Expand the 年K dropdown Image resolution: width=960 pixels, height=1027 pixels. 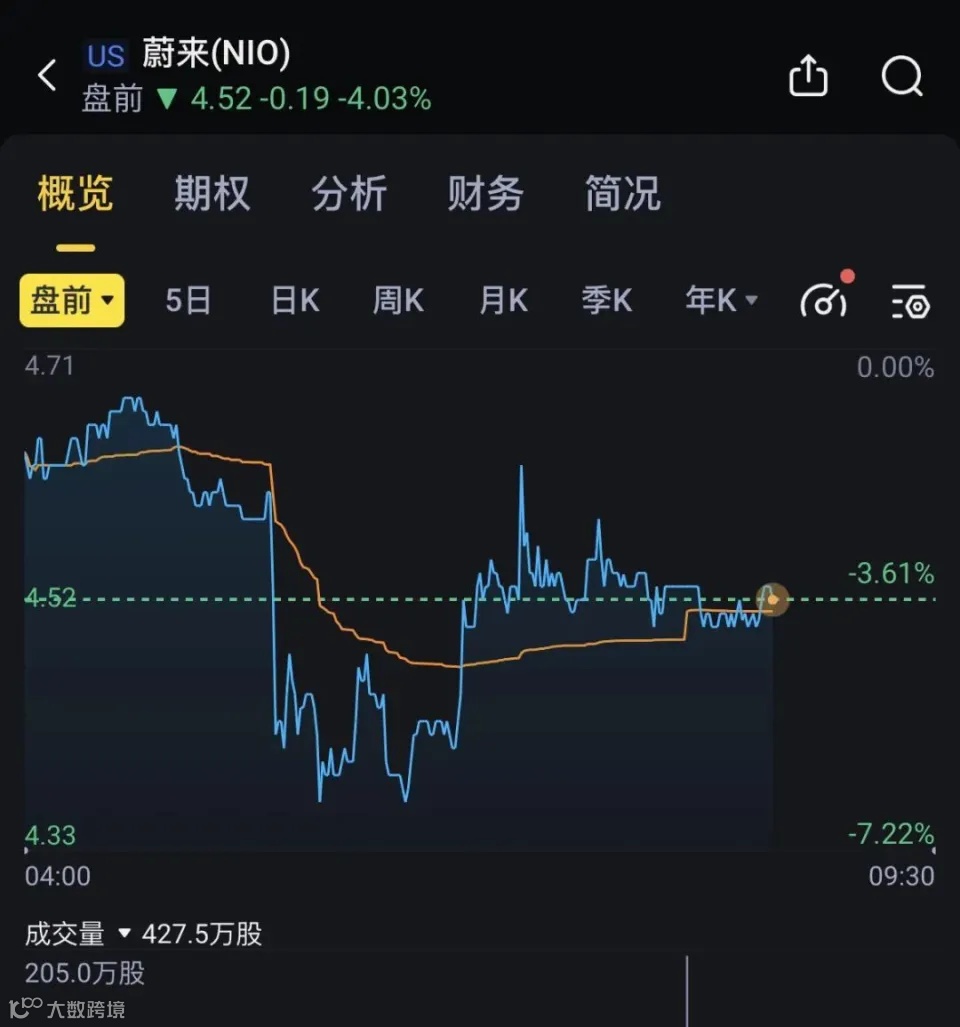(x=720, y=300)
